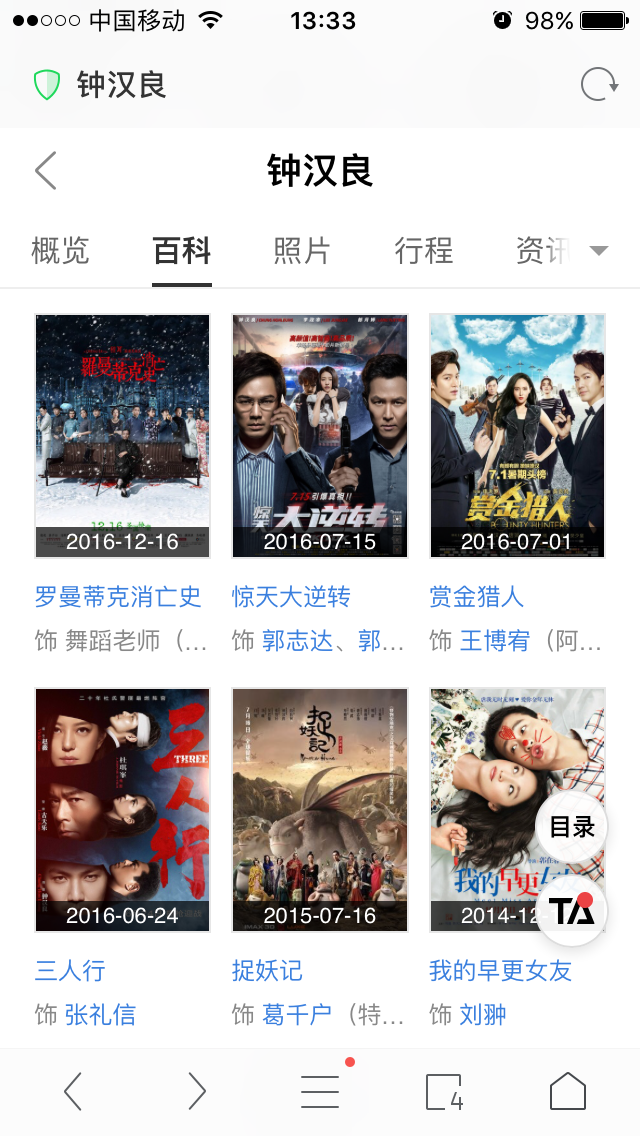Image resolution: width=640 pixels, height=1136 pixels.
Task: Switch to the 概览 tab
Action: (60, 250)
